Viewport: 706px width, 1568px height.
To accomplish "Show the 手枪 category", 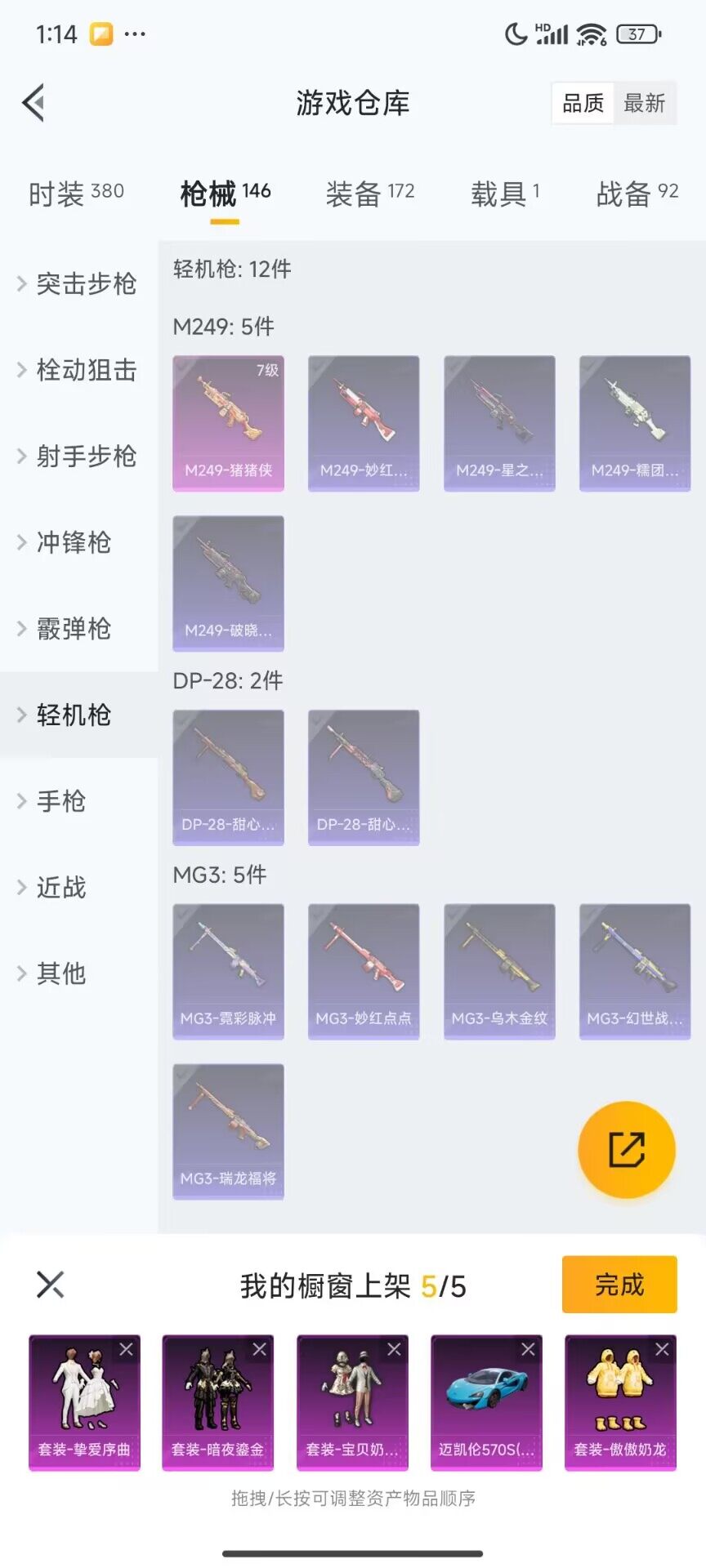I will tap(61, 801).
